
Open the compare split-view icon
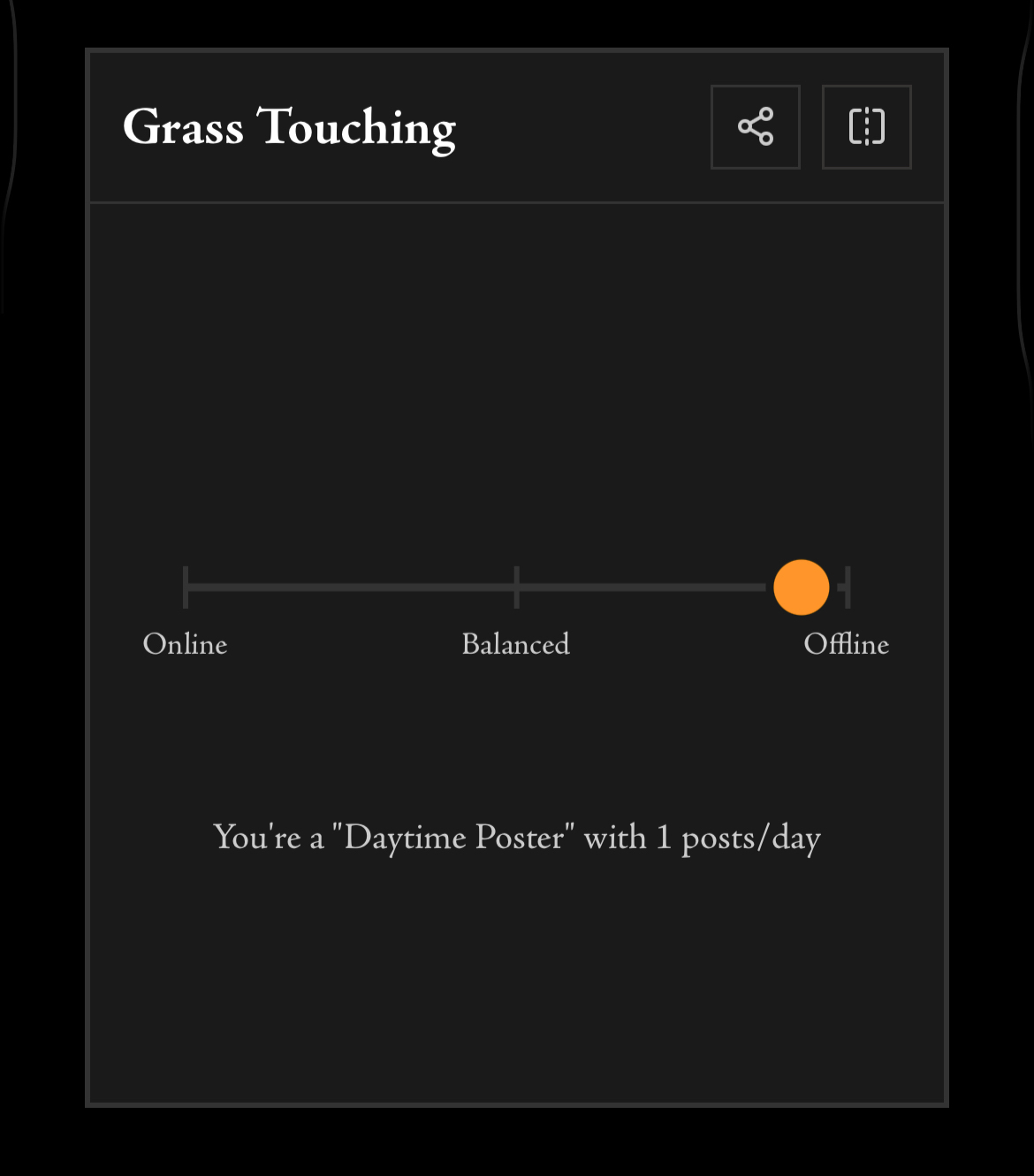(x=866, y=126)
